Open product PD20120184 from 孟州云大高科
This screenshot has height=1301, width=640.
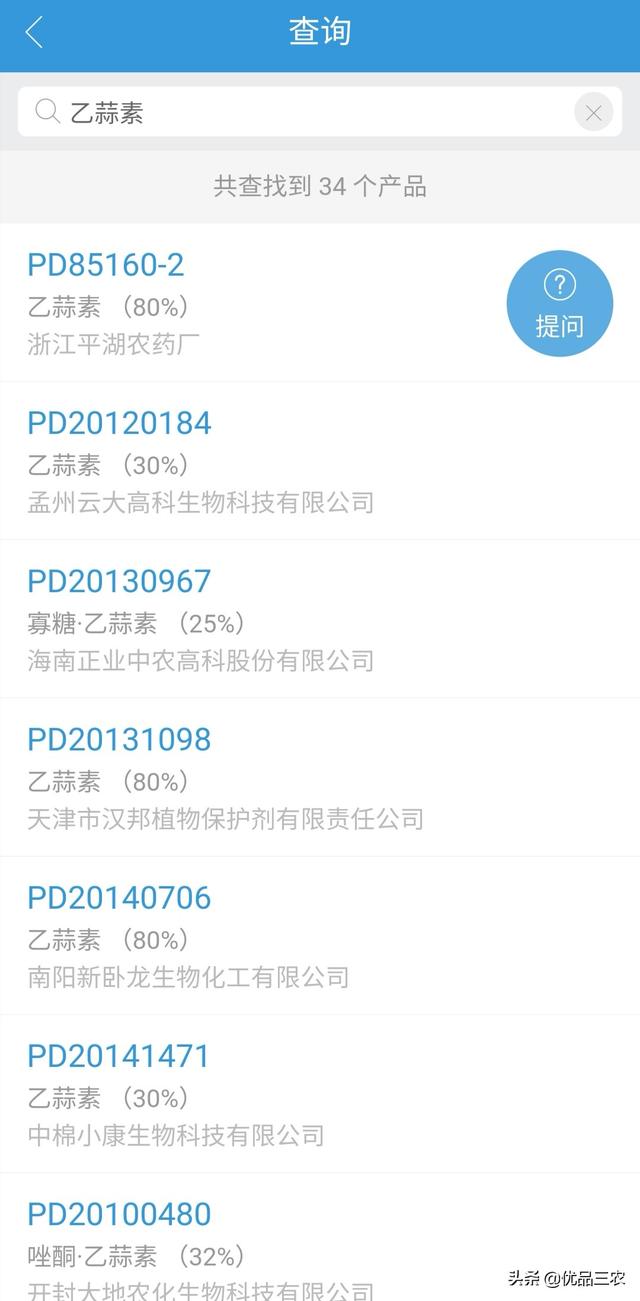tap(320, 461)
